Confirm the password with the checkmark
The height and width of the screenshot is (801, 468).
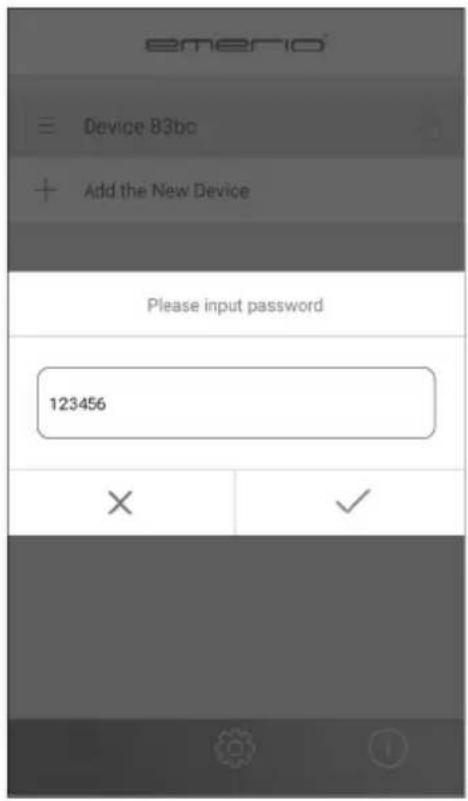coord(351,503)
